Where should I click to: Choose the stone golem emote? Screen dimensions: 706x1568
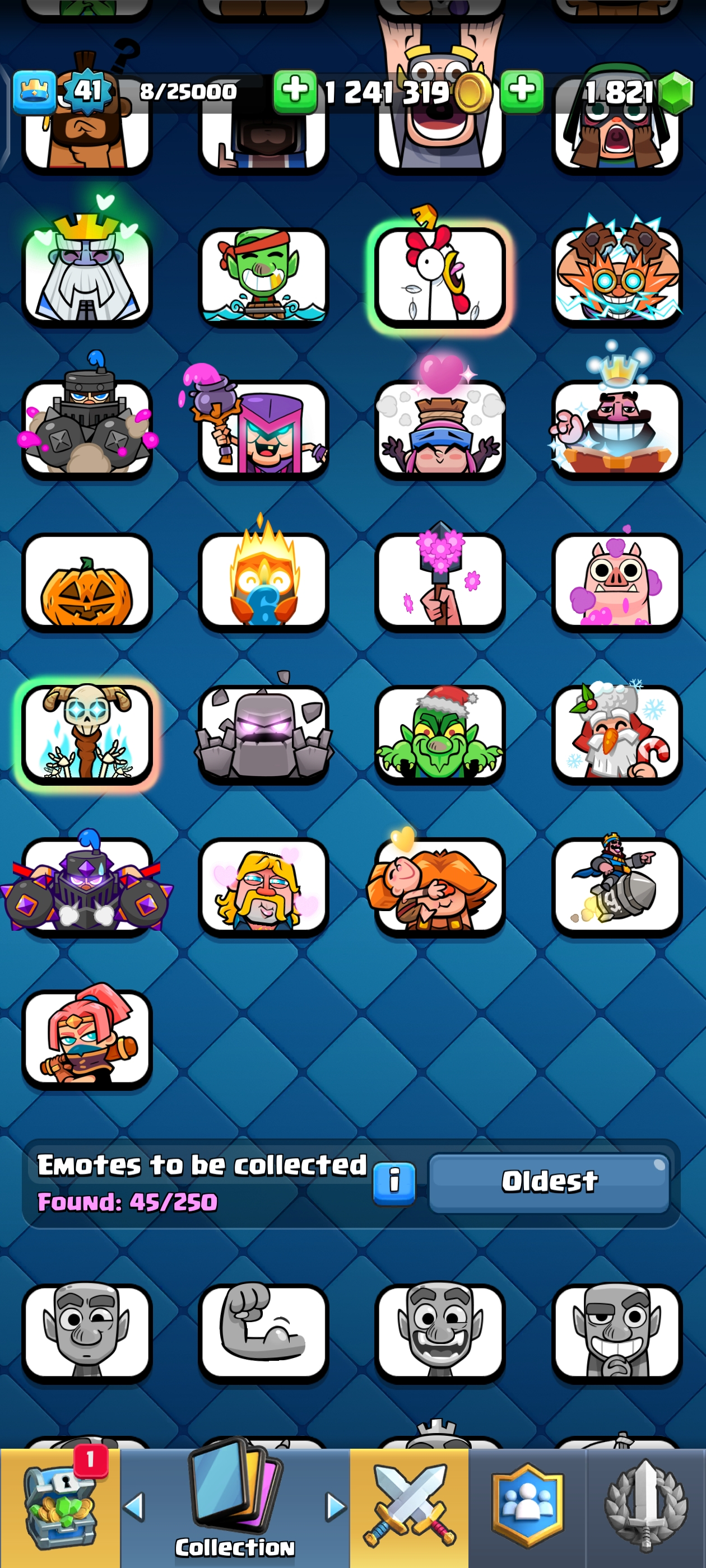pyautogui.click(x=264, y=735)
